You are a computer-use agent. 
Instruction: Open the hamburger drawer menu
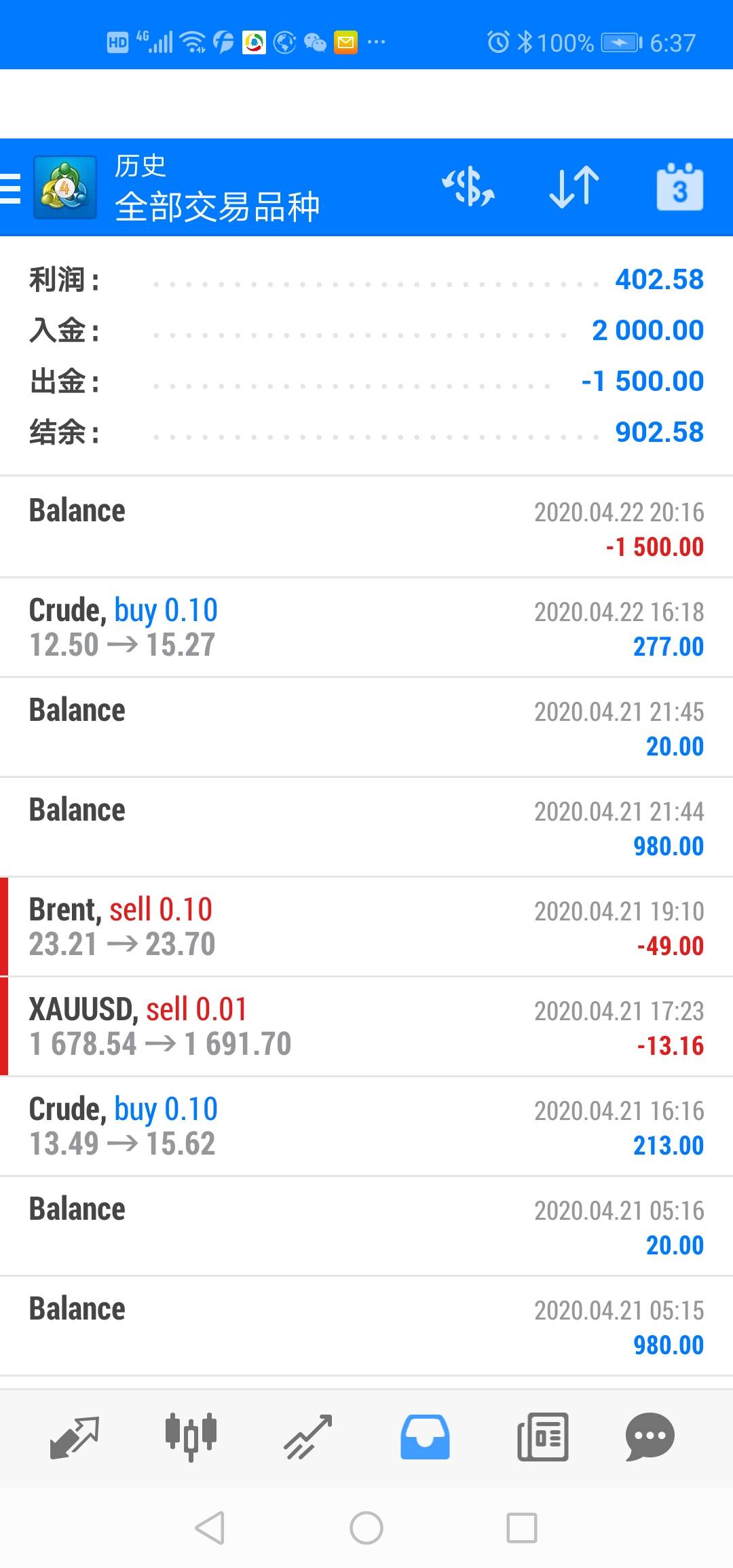coord(10,188)
